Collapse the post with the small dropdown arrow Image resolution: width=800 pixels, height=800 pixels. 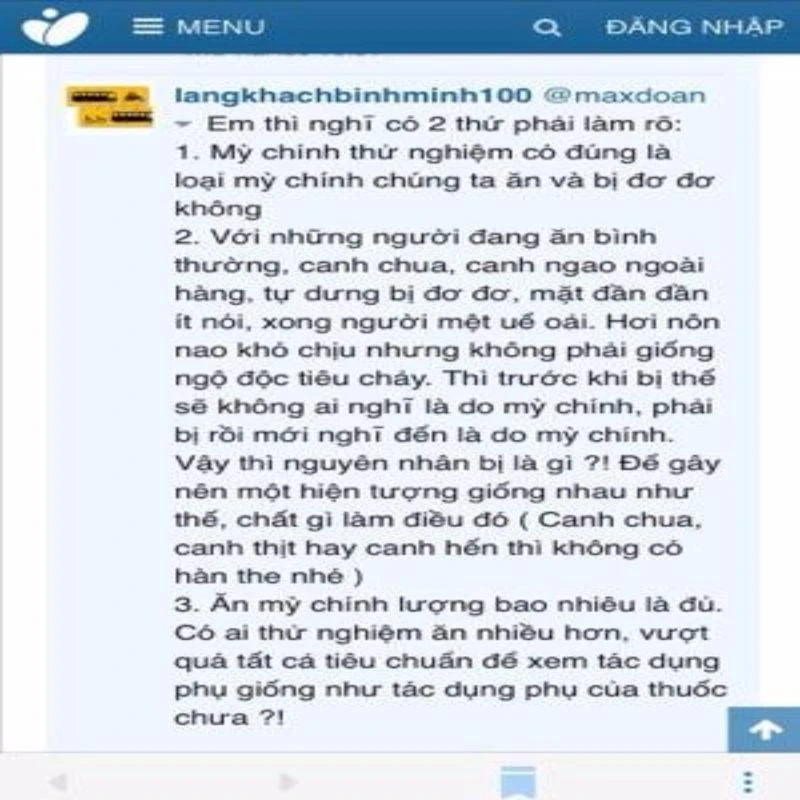click(183, 125)
